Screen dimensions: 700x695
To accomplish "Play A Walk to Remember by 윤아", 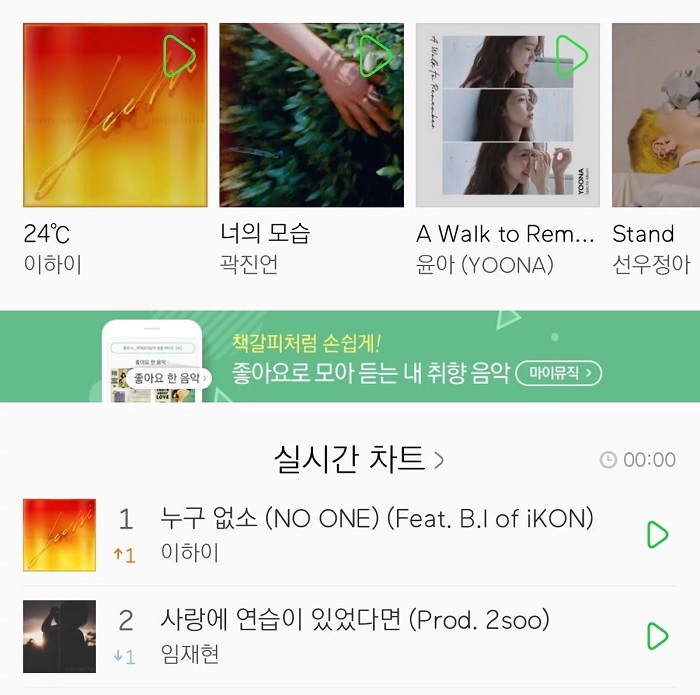I will pyautogui.click(x=572, y=55).
